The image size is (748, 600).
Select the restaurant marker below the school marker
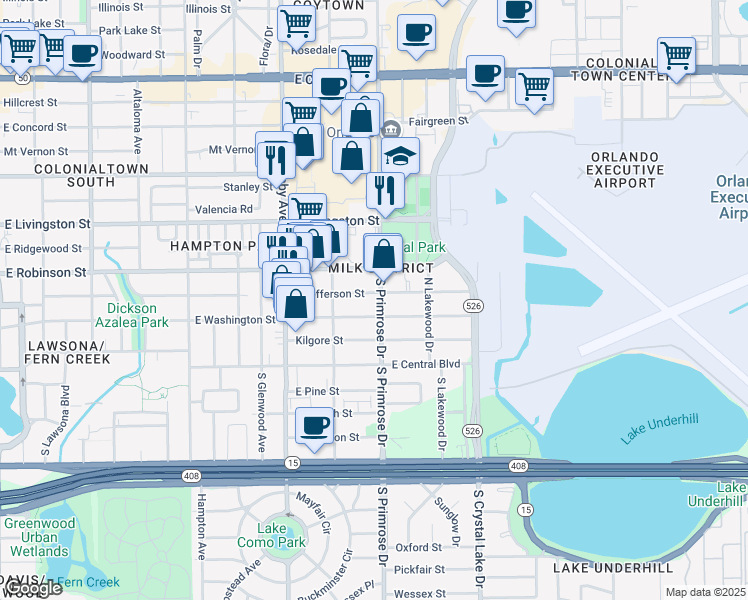point(385,189)
